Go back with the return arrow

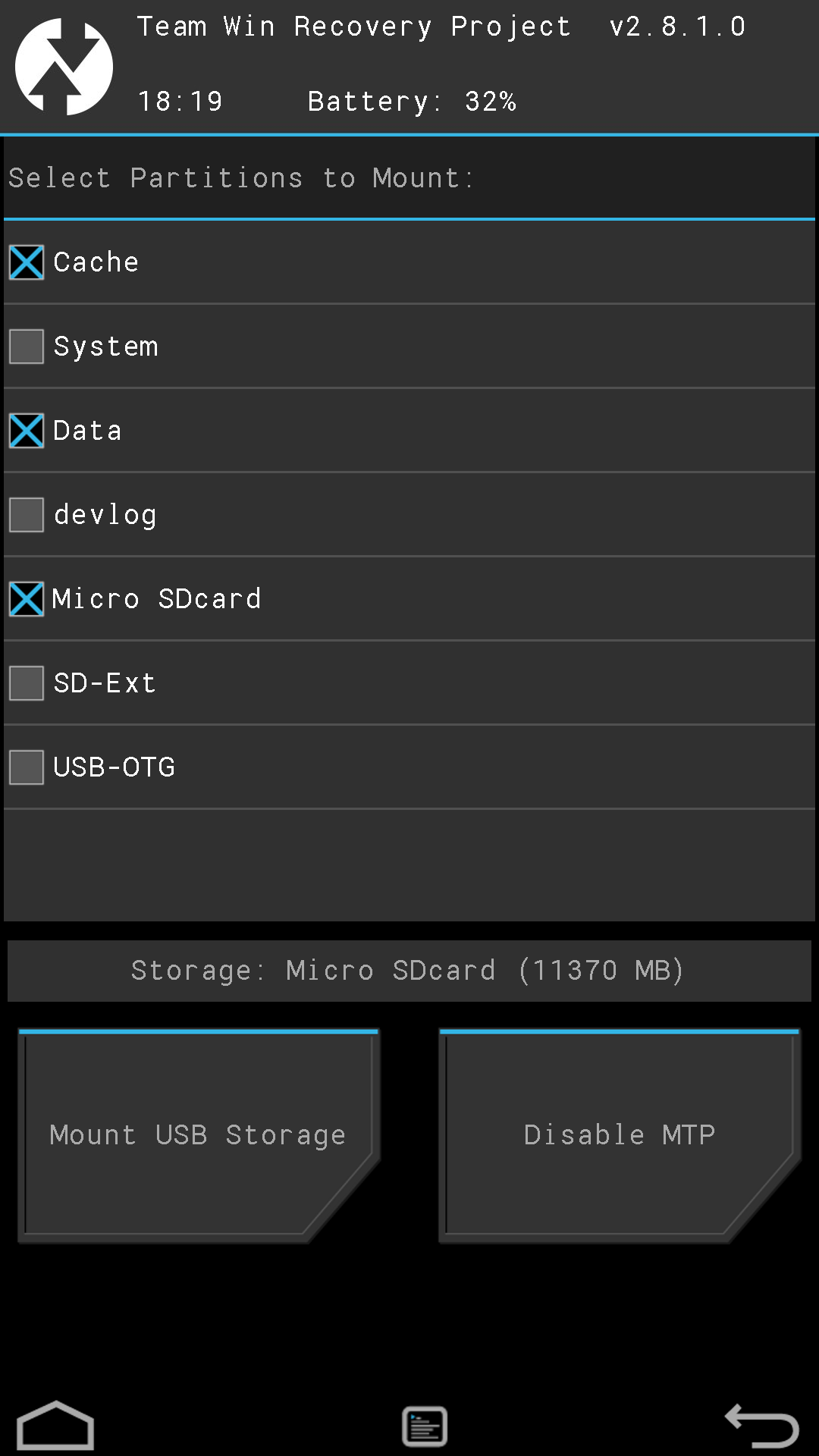click(x=762, y=1426)
